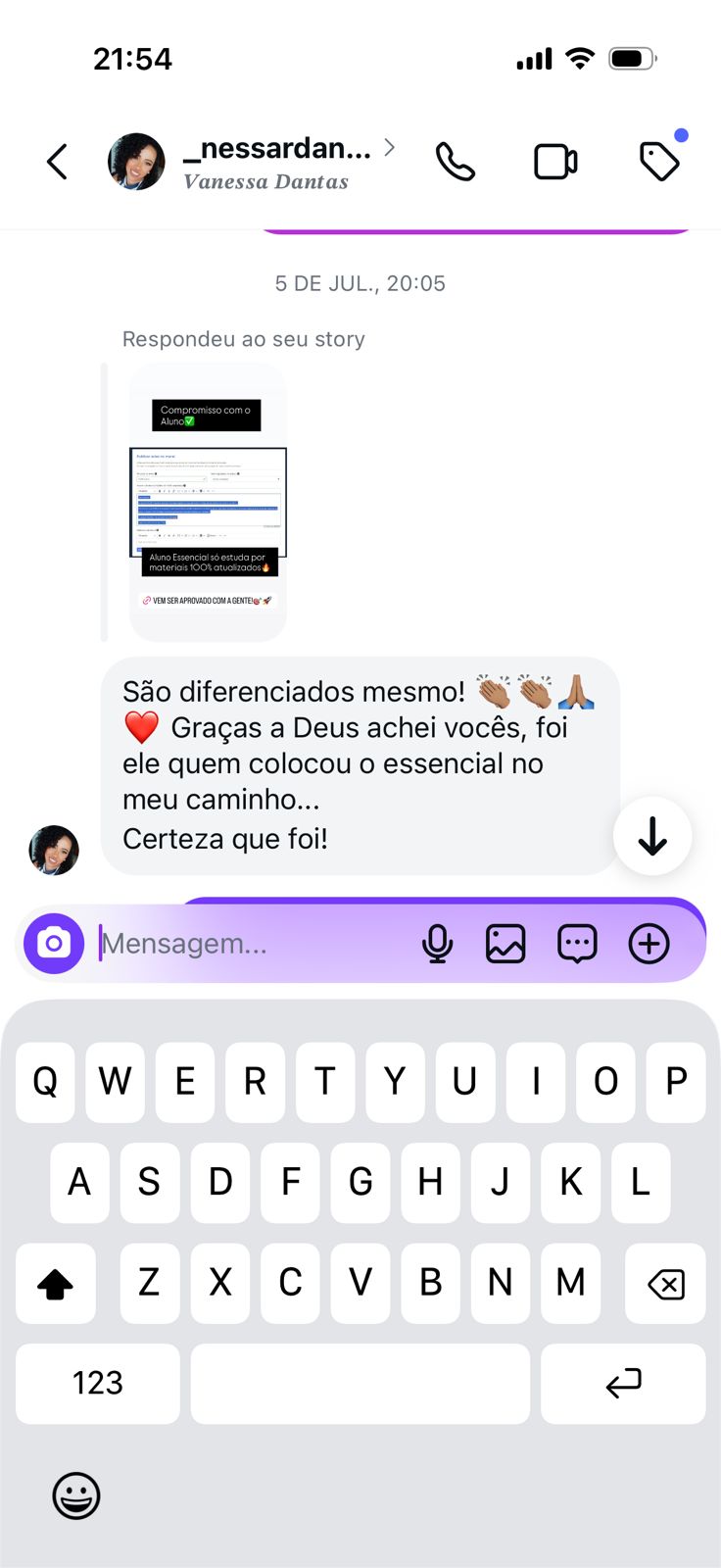This screenshot has height=1568, width=721.
Task: Open the replied story preview
Action: 208,502
